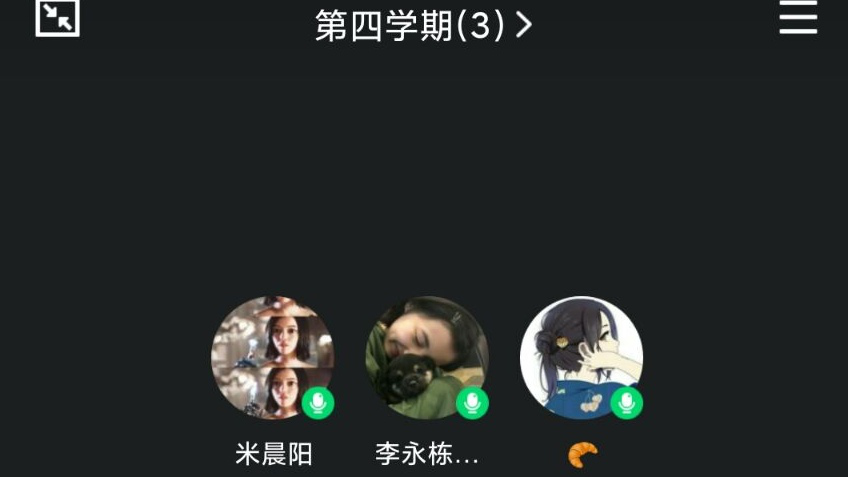View the croissant emoji participant
Screen dimensions: 848x477
pos(581,357)
